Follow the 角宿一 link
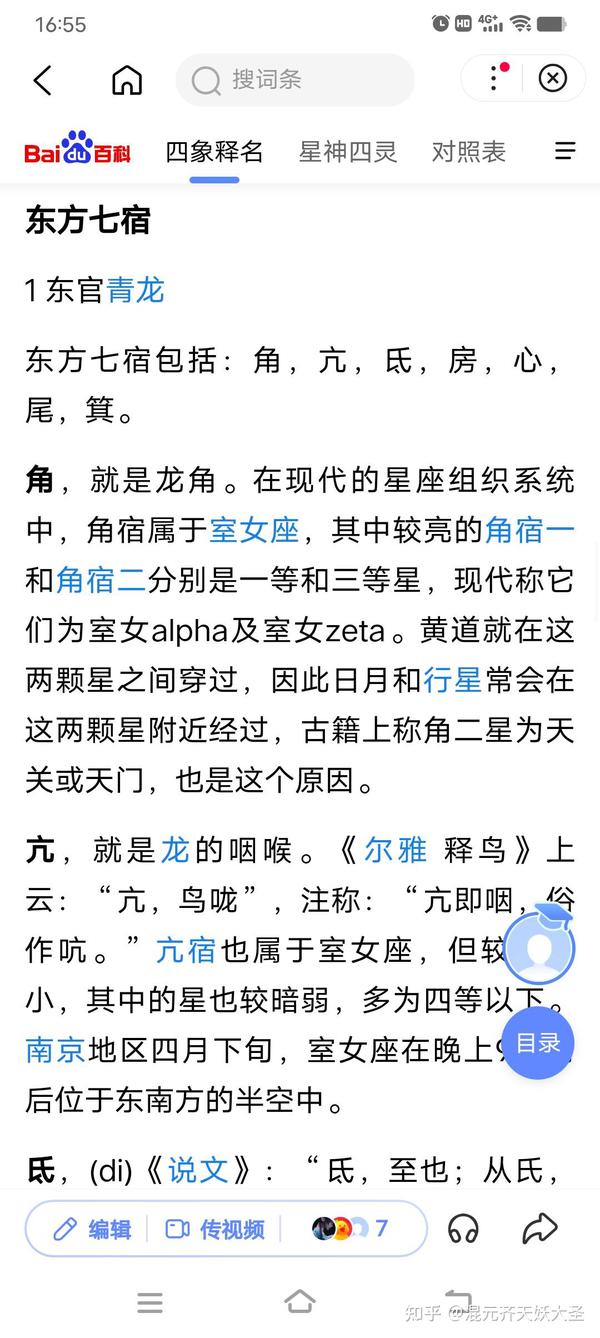This screenshot has width=600, height=1338. [530, 531]
